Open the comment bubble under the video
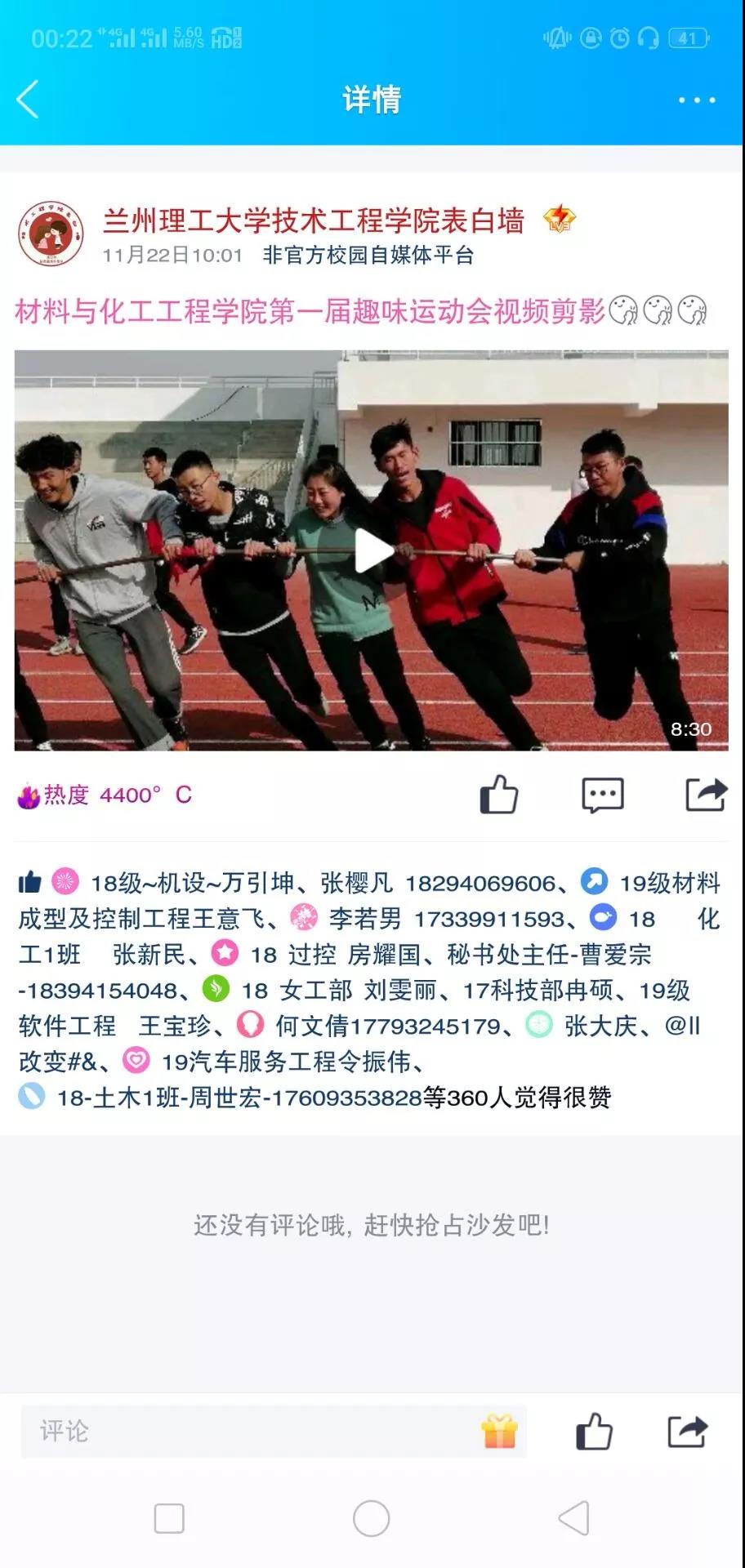This screenshot has width=745, height=1568. (602, 795)
